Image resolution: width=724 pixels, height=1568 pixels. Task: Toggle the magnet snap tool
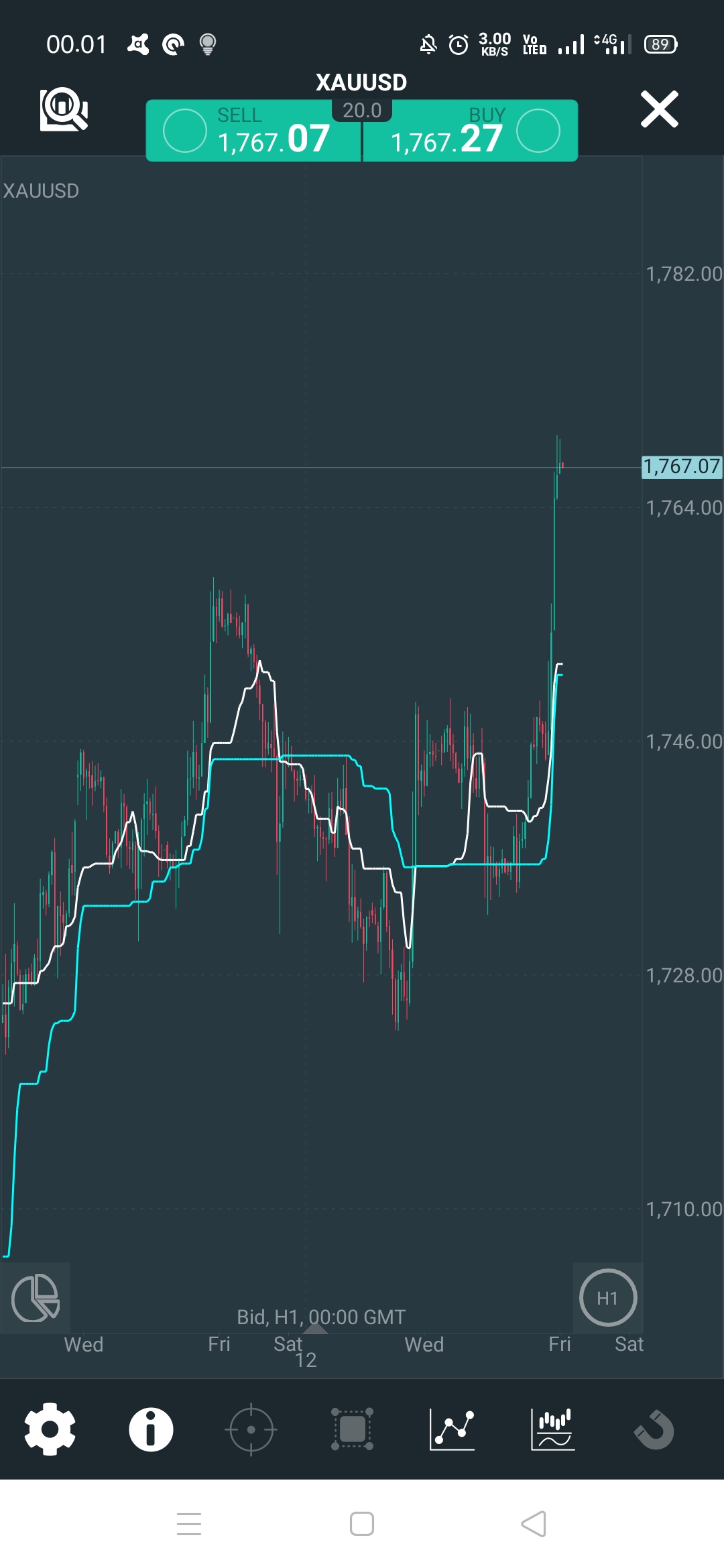(654, 1429)
